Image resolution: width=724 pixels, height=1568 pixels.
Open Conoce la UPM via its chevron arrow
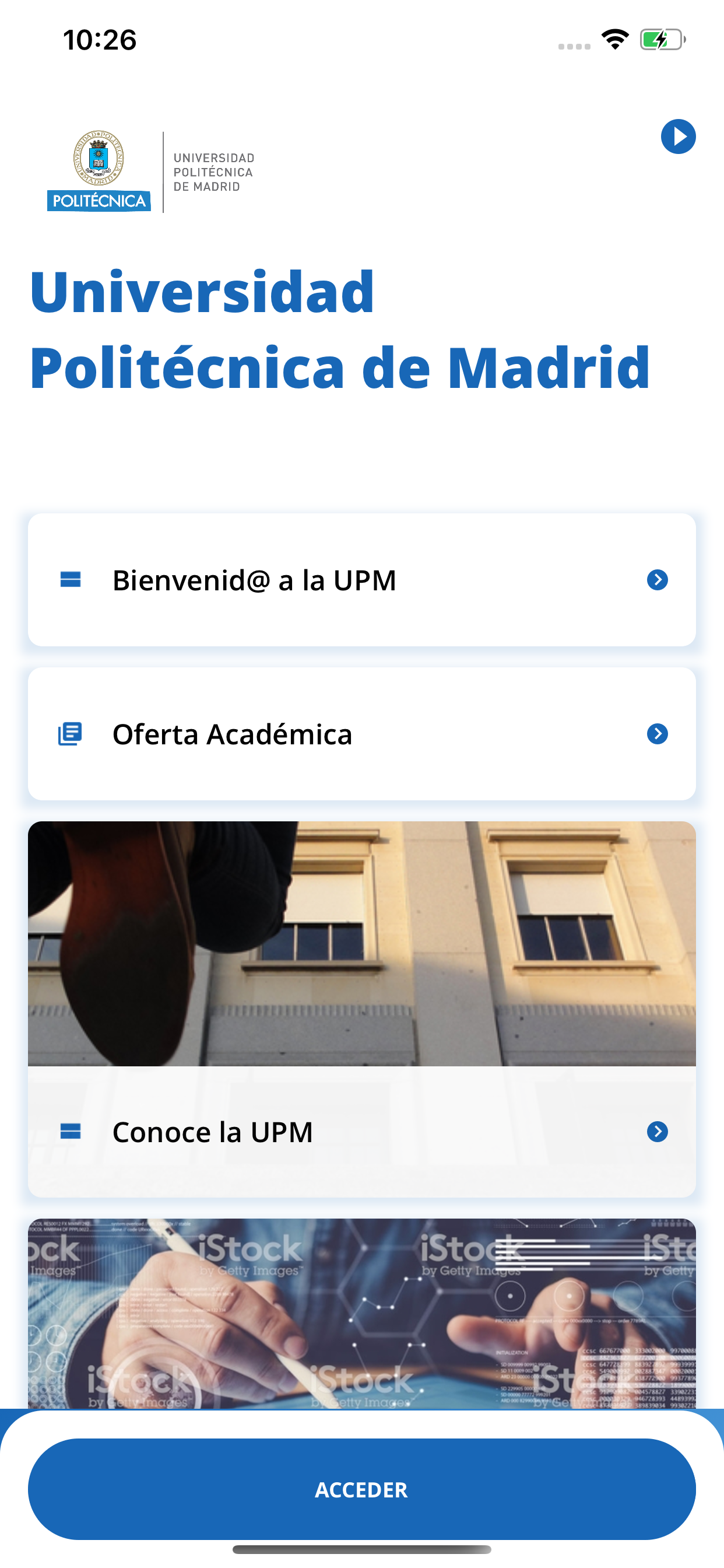pyautogui.click(x=656, y=1132)
